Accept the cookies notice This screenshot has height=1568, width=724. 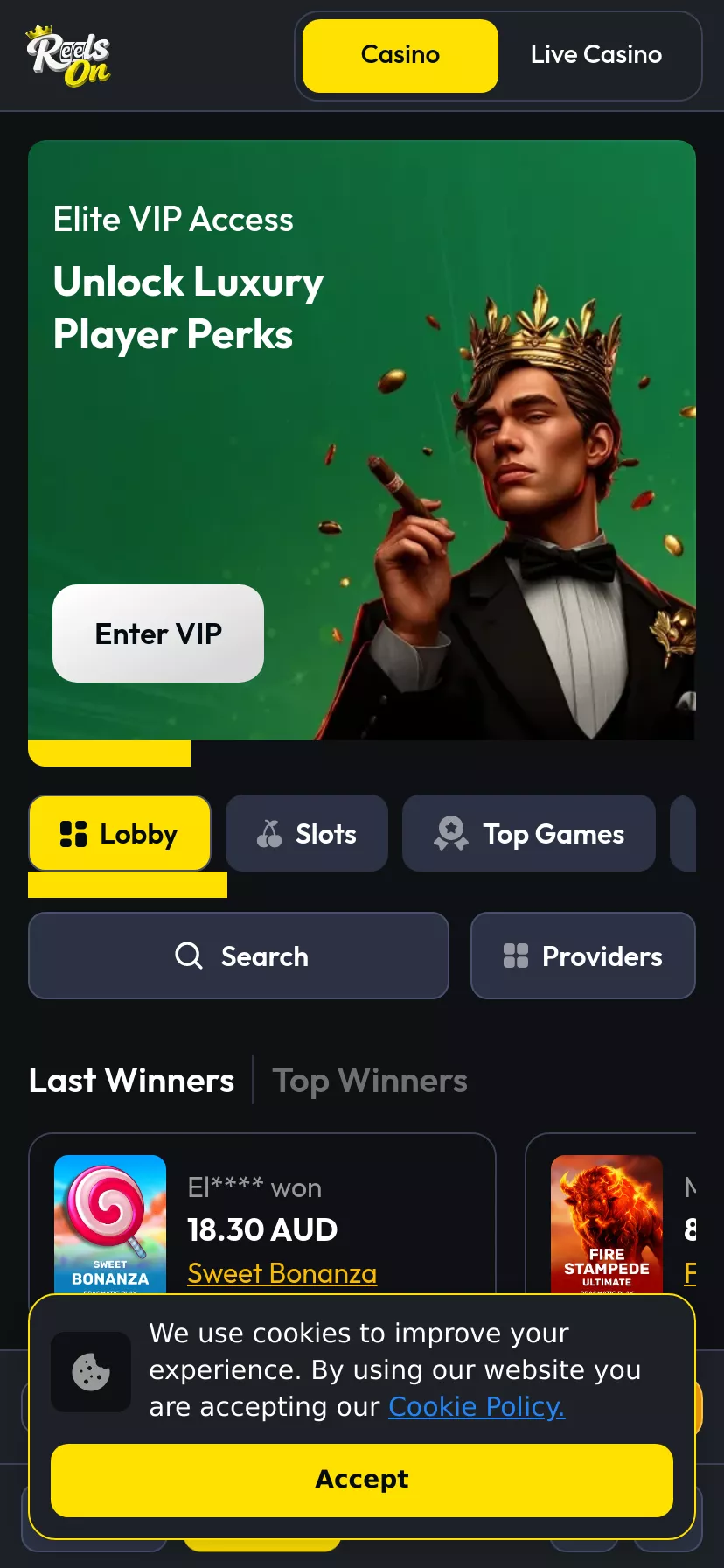pos(362,1480)
